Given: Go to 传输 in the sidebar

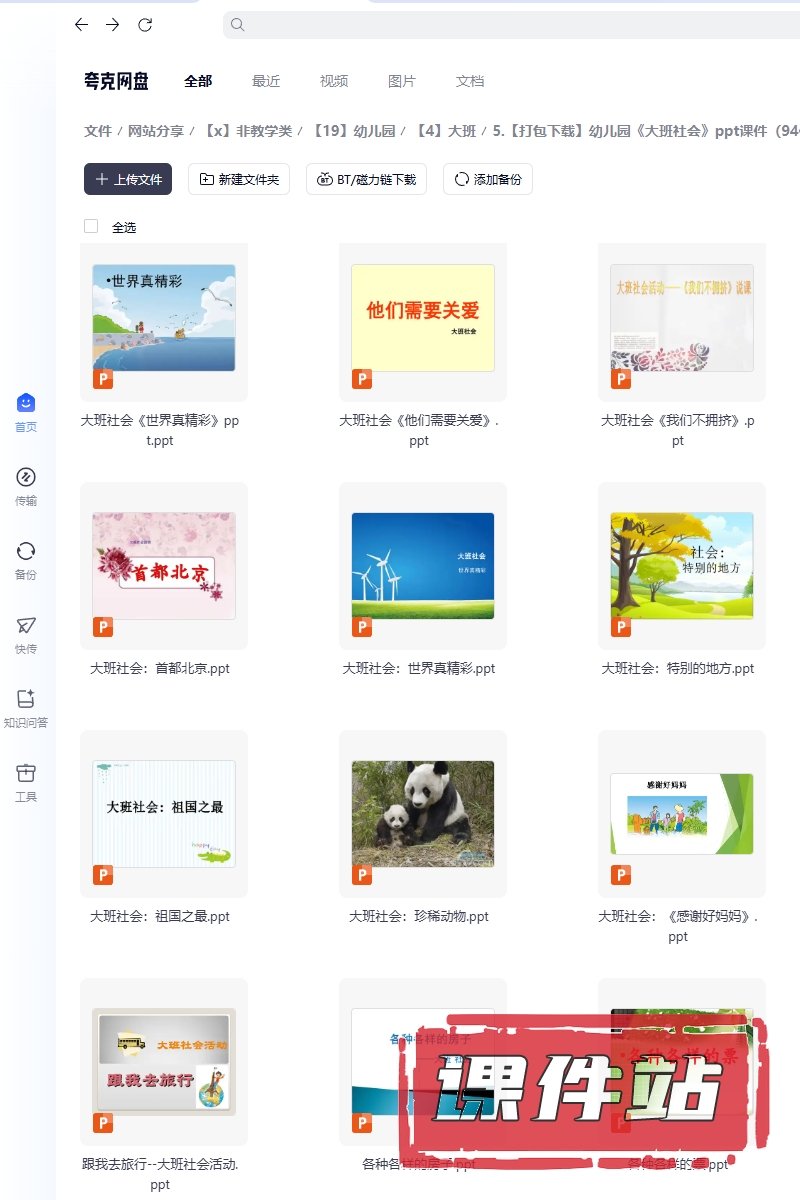Looking at the screenshot, I should click(26, 486).
